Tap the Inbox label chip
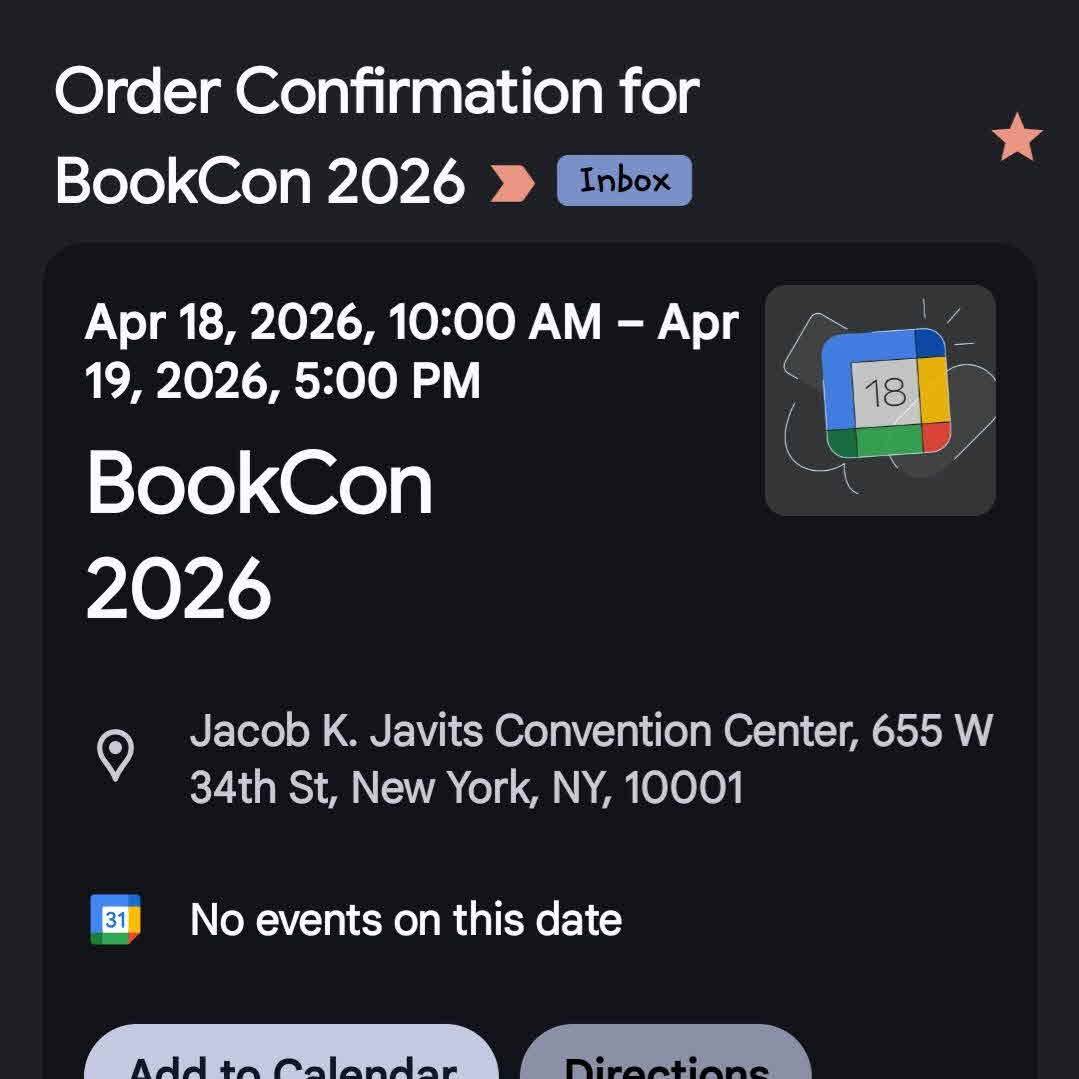This screenshot has height=1079, width=1079. click(x=624, y=181)
